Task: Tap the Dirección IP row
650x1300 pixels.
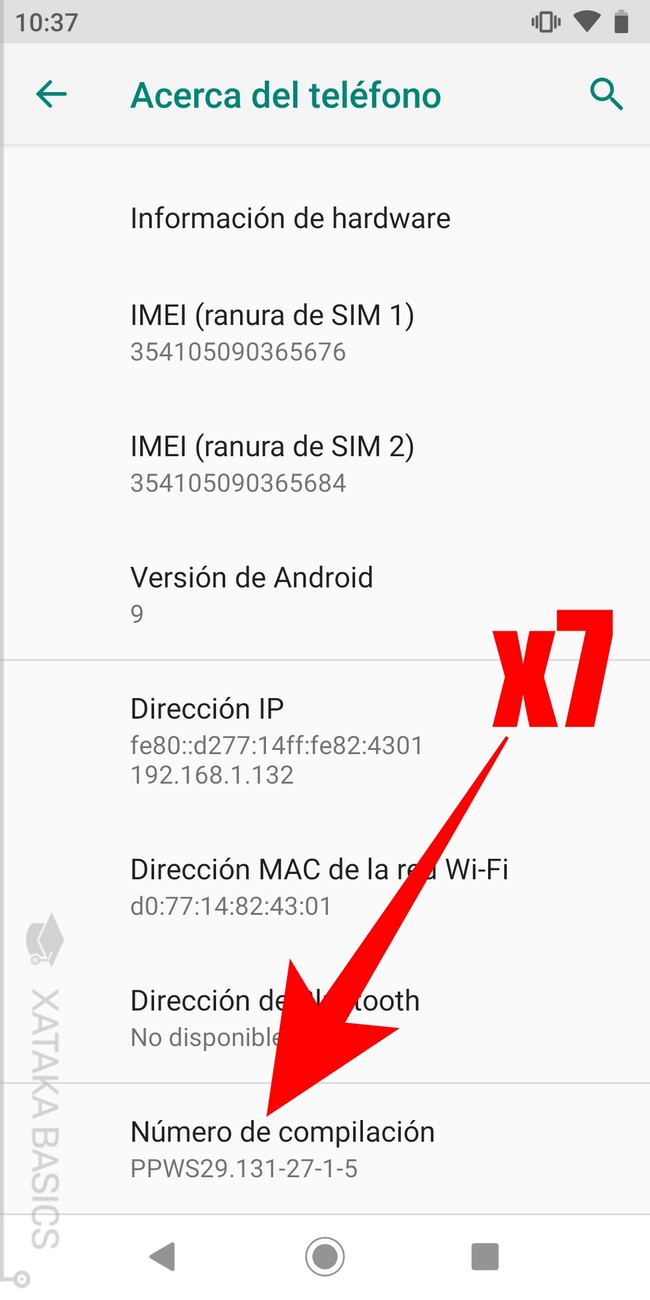Action: 276,740
